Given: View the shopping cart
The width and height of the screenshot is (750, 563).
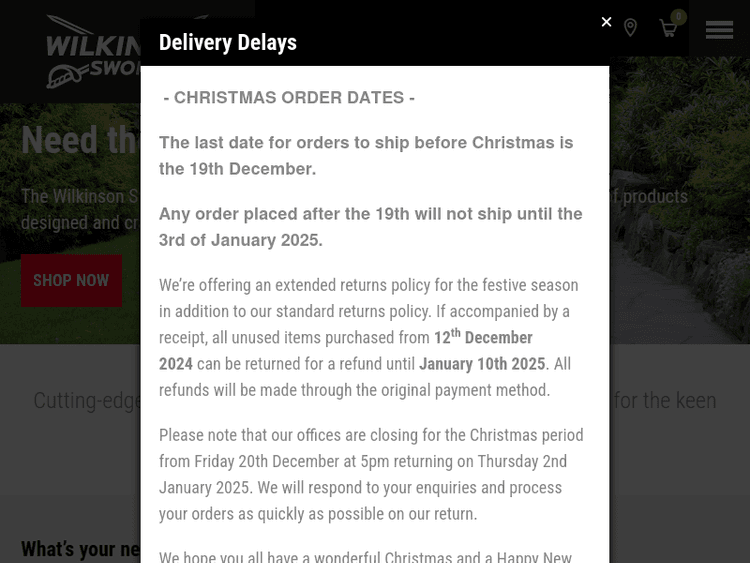Looking at the screenshot, I should 668,29.
